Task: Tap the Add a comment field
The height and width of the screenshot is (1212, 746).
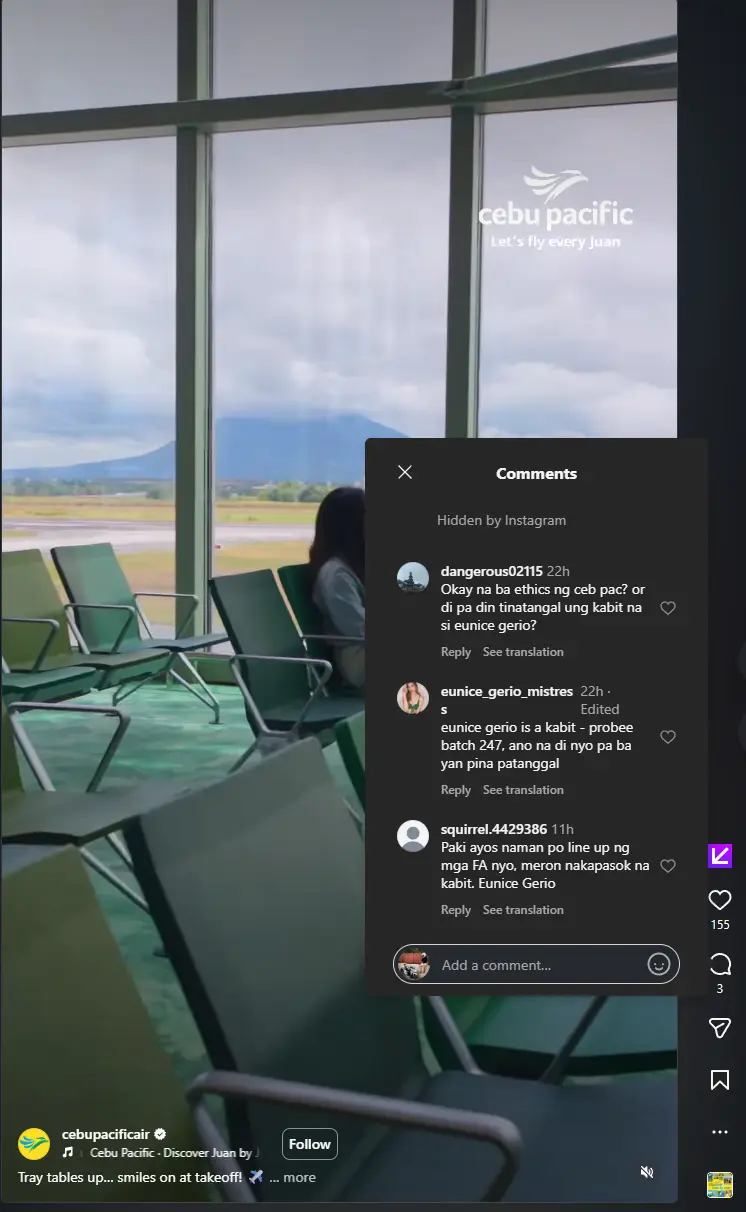Action: click(536, 964)
